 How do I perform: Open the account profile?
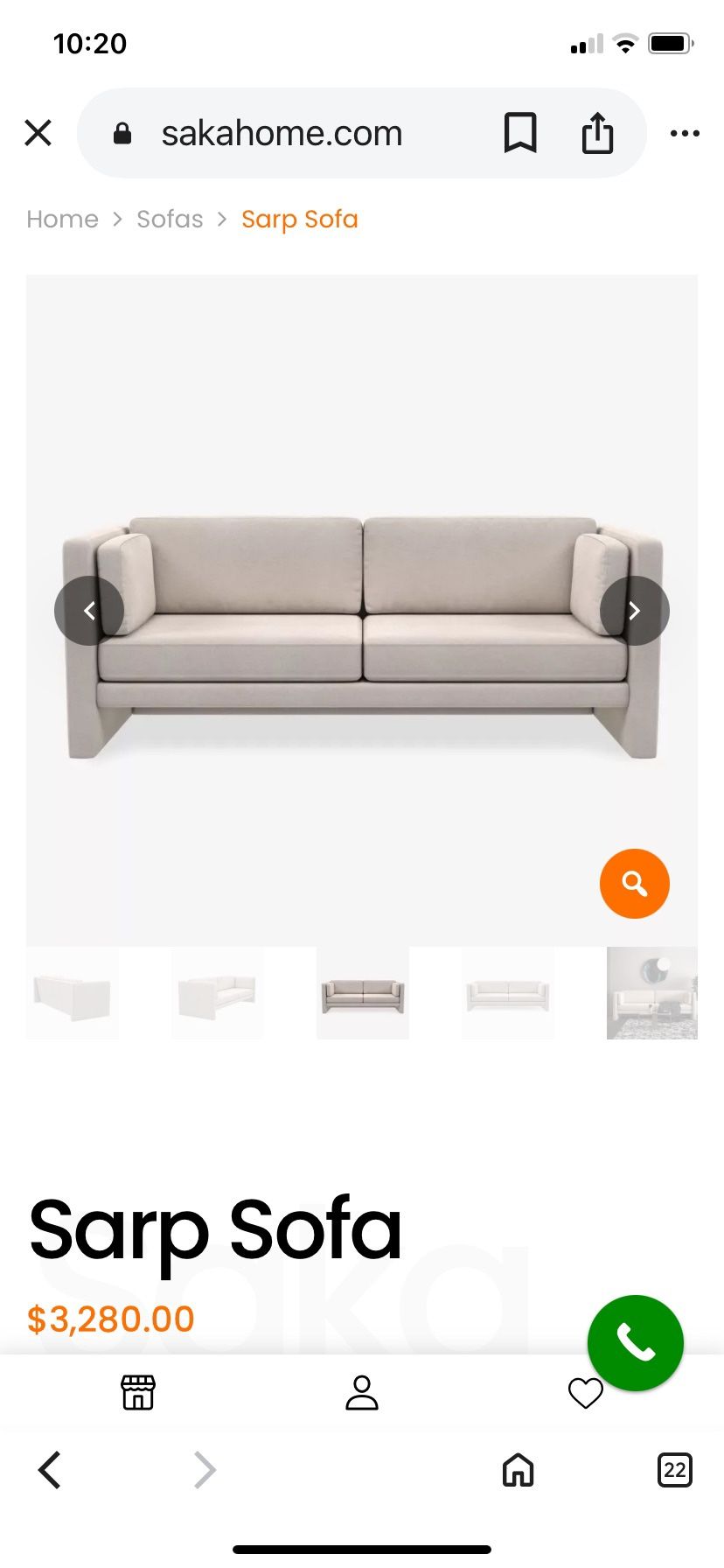[362, 1393]
